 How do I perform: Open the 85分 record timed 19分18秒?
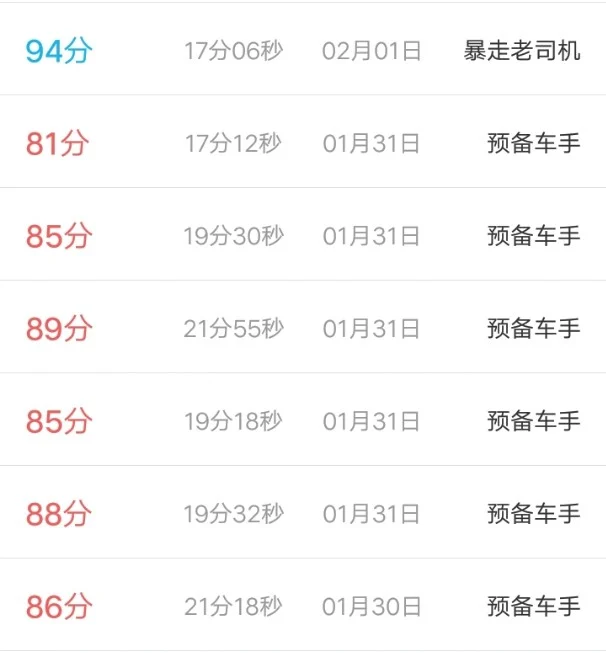303,421
